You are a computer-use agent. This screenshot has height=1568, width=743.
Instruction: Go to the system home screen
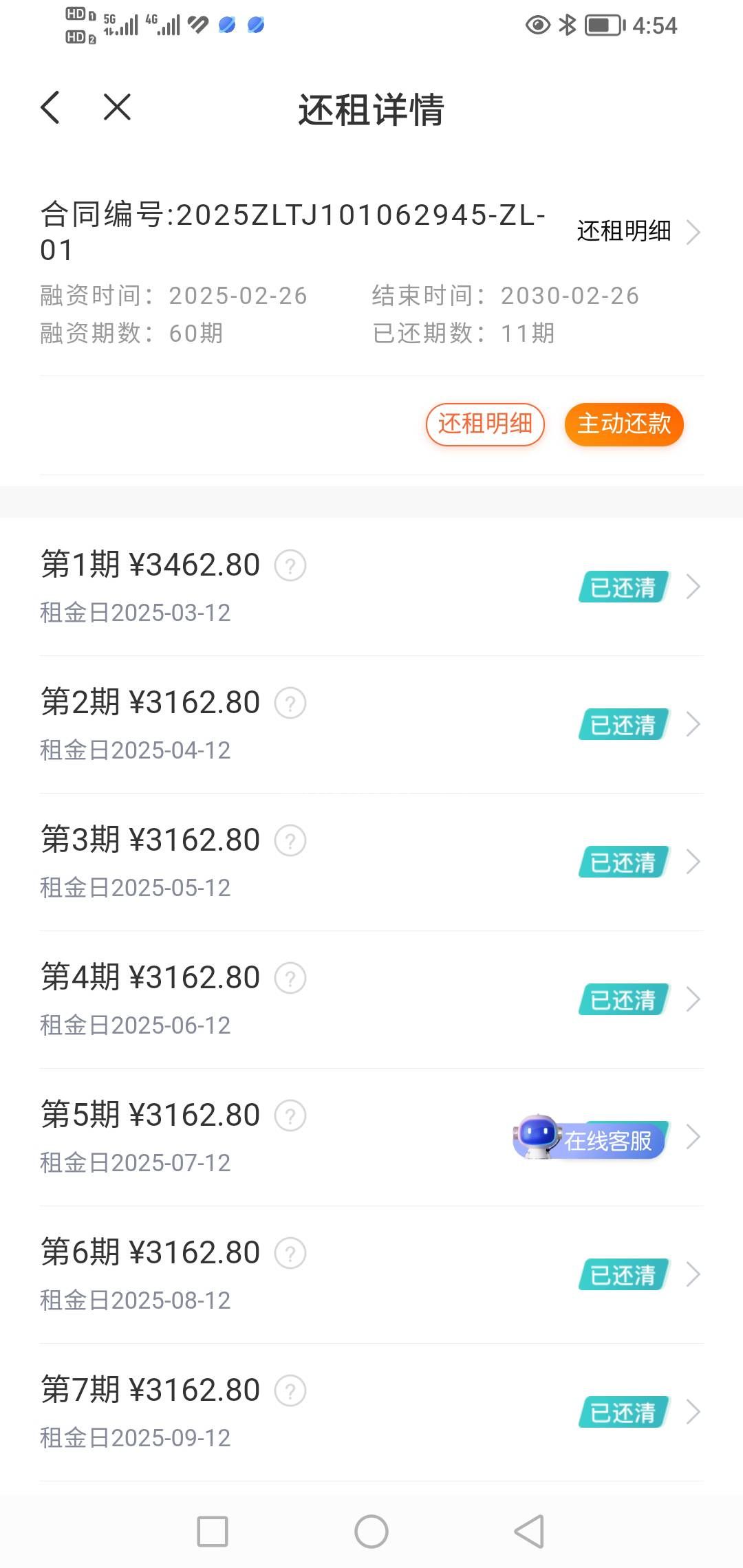[x=371, y=1532]
